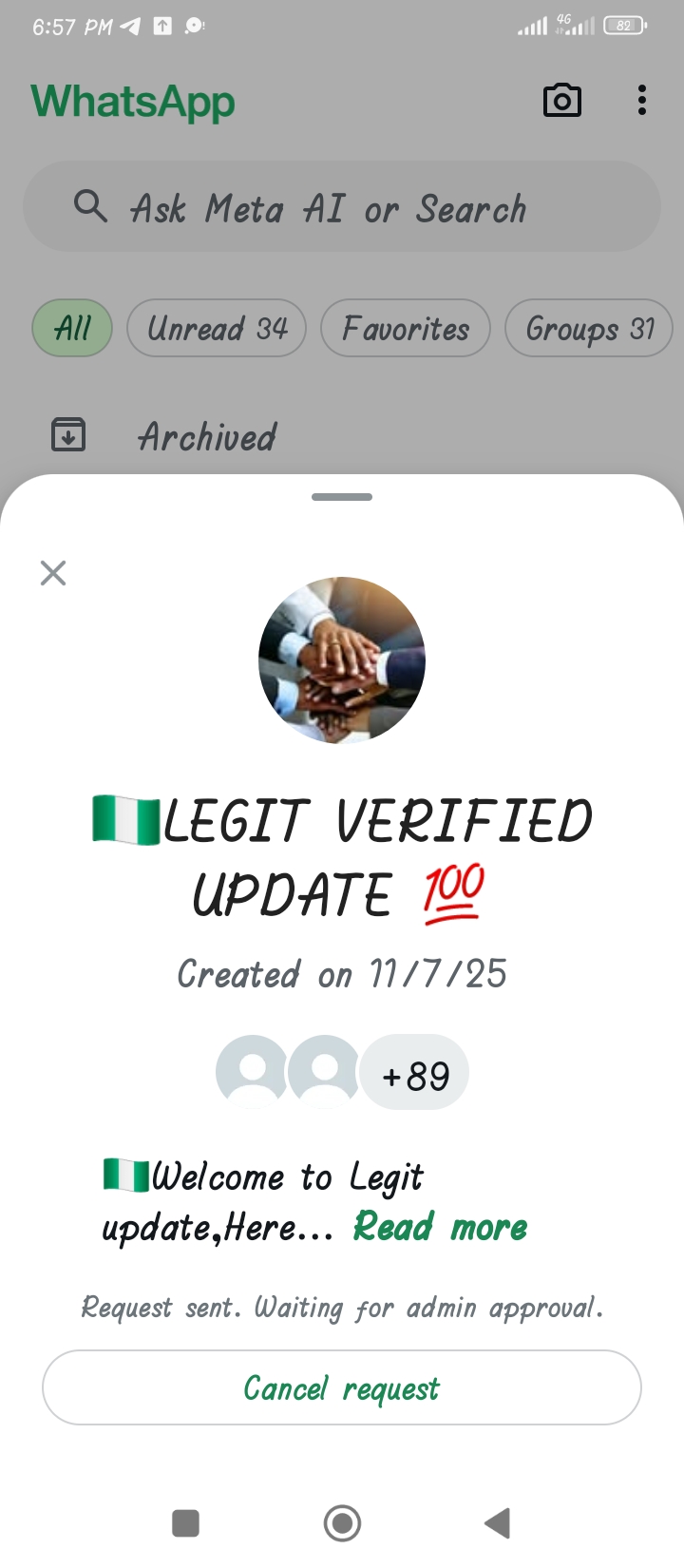
Task: Expand the description with Read more
Action: [440, 1227]
